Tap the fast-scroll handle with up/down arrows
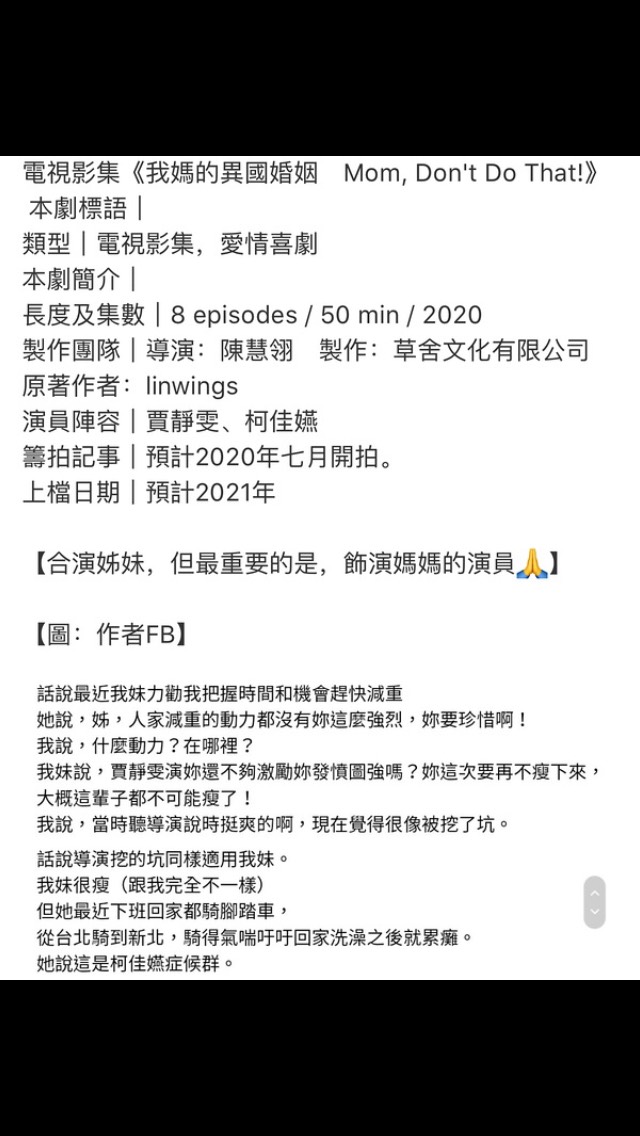Viewport: 640px width, 1136px height. coord(594,902)
